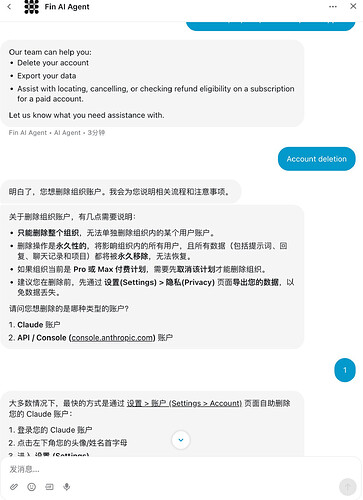Open the emoji picker
This screenshot has height=500, width=363.
pyautogui.click(x=32, y=487)
